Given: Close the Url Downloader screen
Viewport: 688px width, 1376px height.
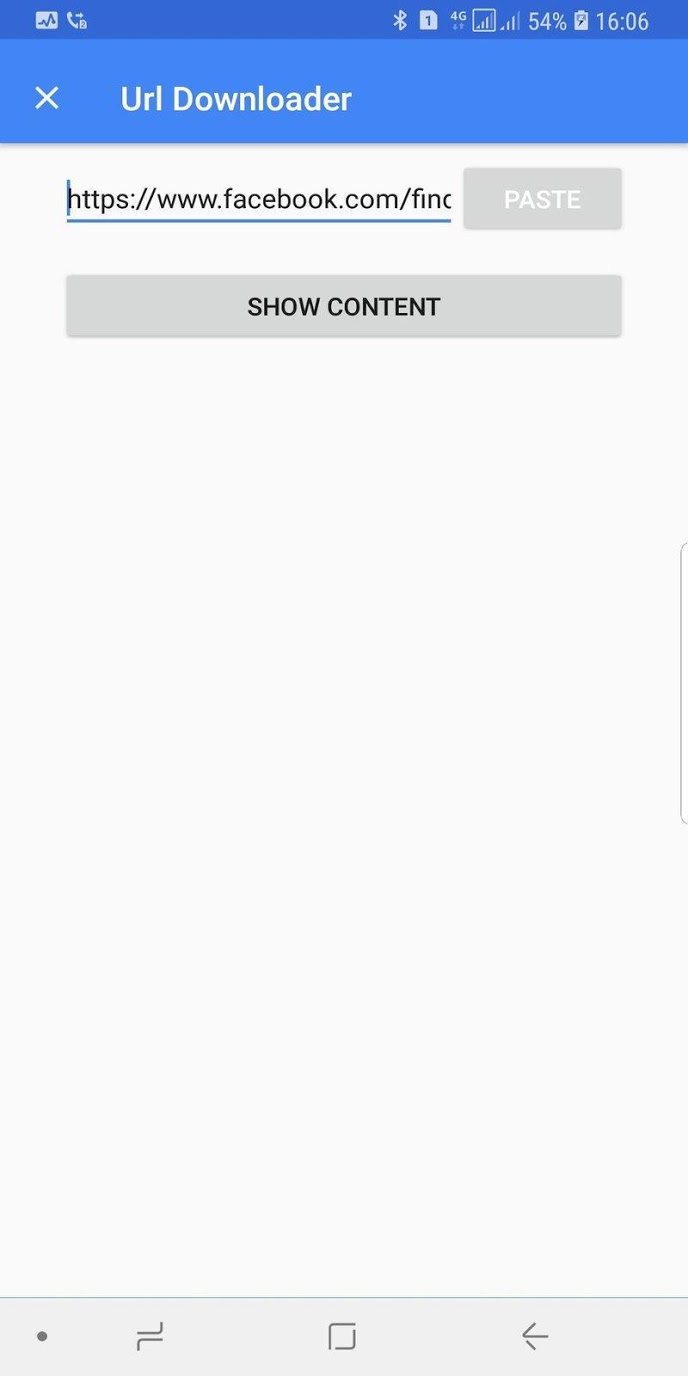Looking at the screenshot, I should tap(47, 98).
